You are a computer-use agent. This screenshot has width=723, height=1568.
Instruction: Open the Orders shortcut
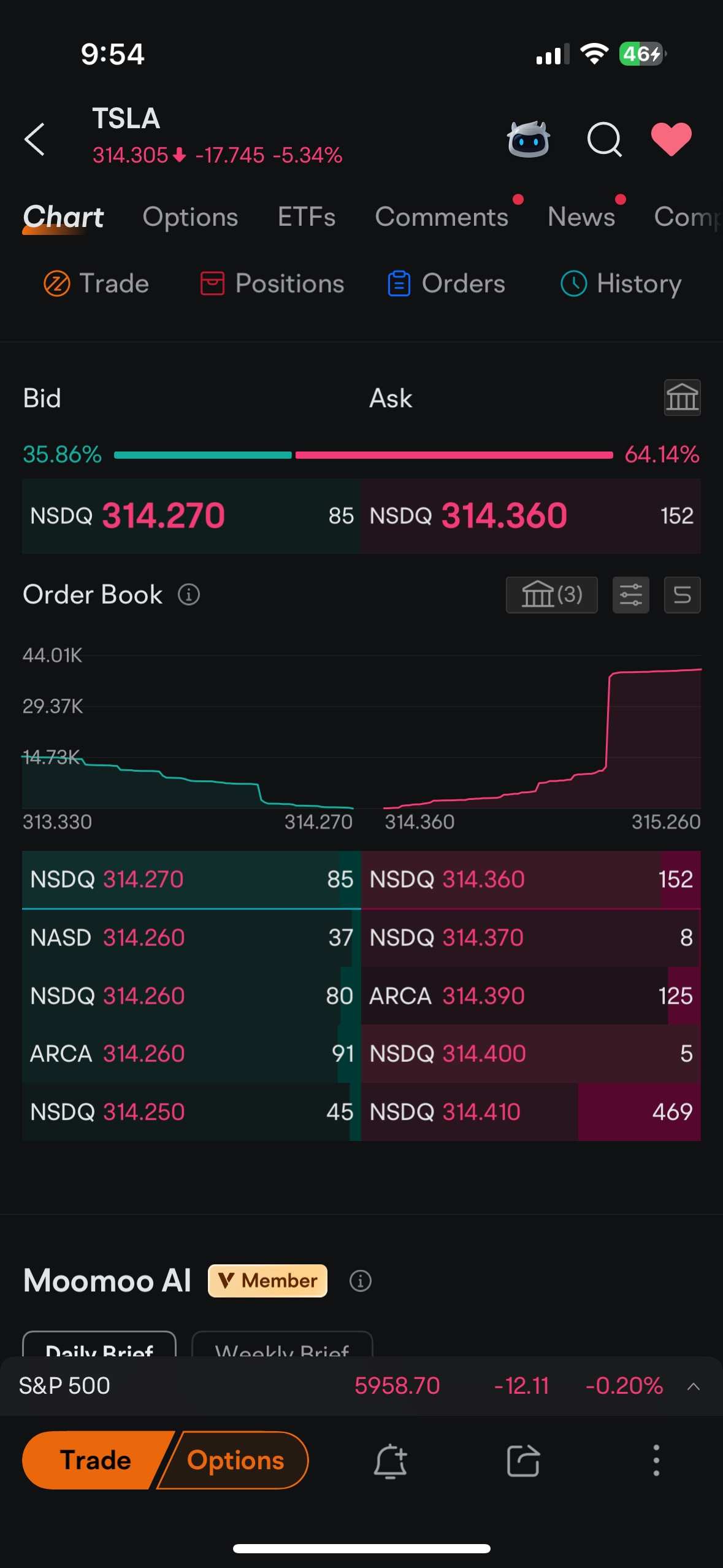tap(446, 284)
